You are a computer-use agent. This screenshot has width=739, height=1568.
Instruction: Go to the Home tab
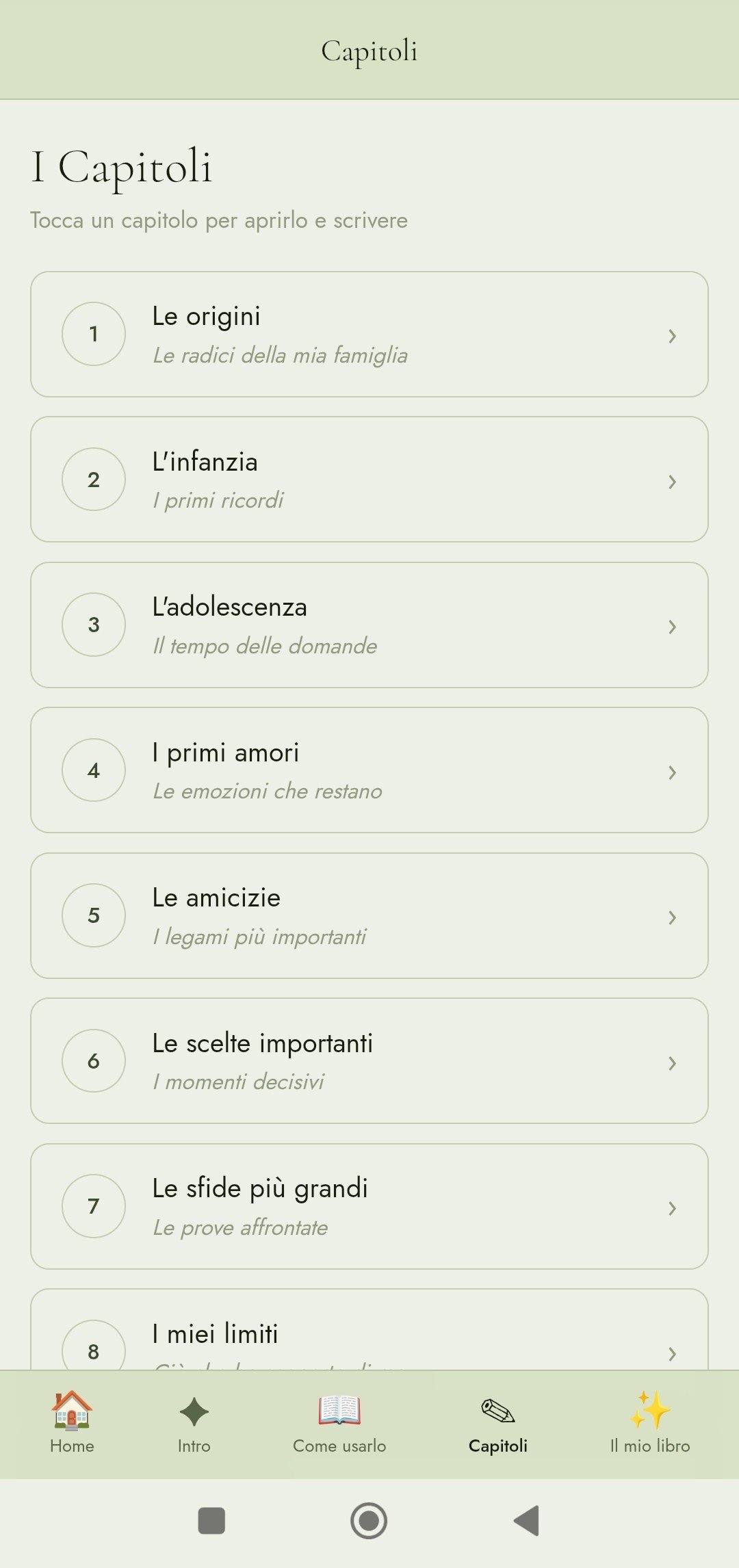coord(72,1423)
